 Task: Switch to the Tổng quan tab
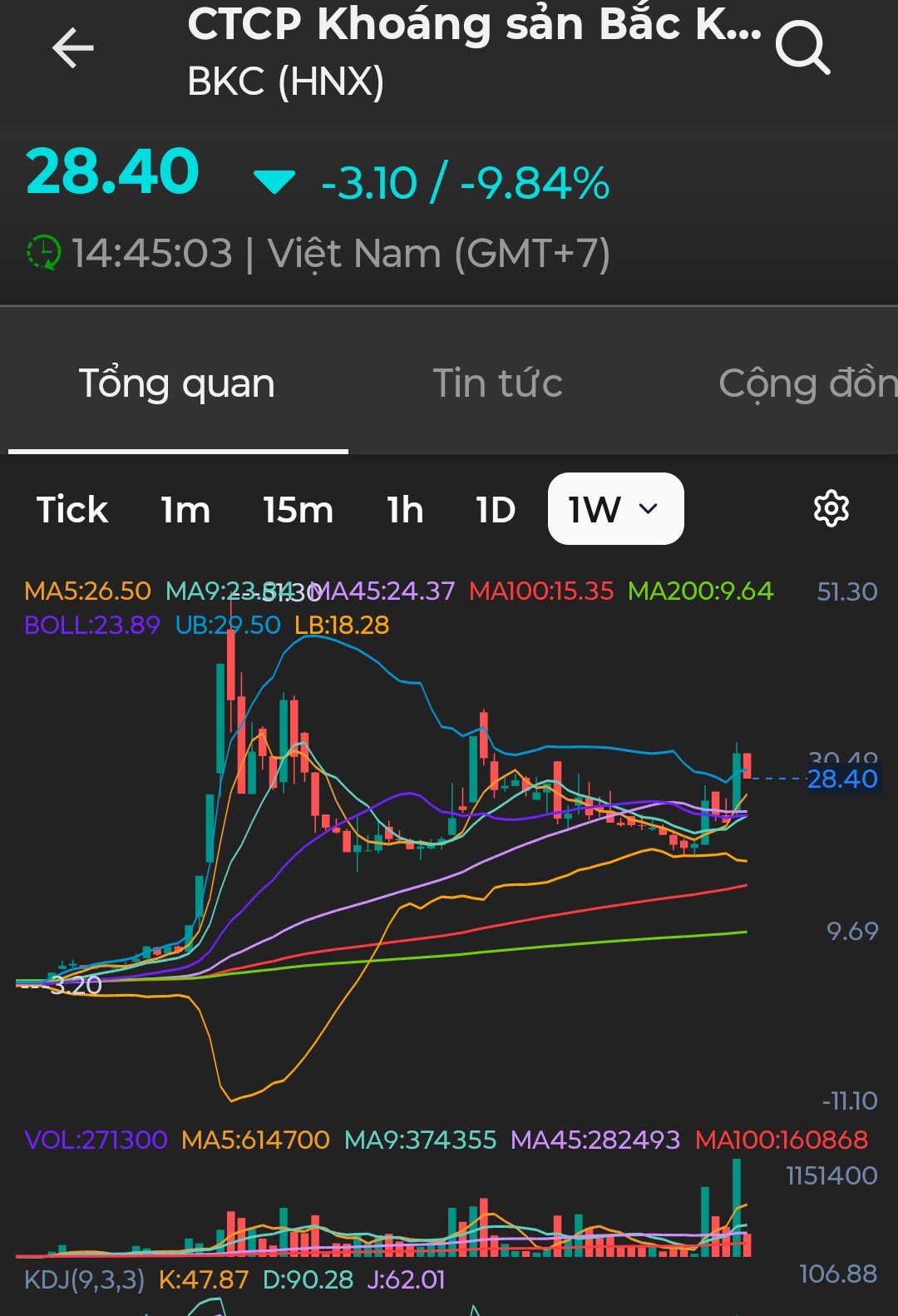177,383
